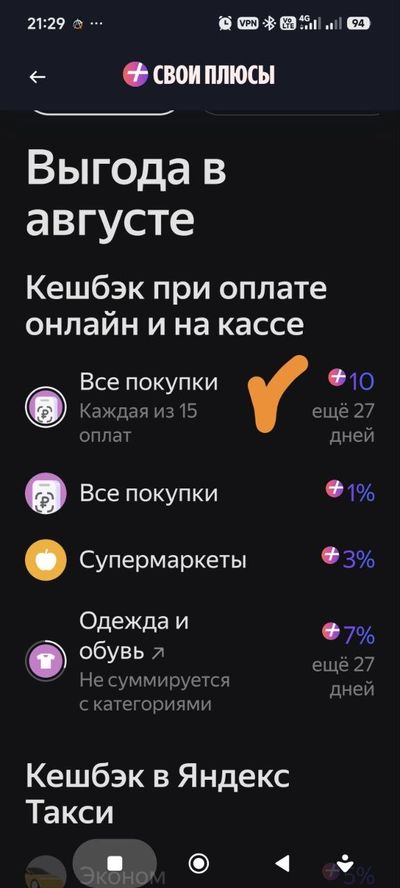Open the Одежда и обувь 7% offer
400x888 pixels.
point(200,661)
